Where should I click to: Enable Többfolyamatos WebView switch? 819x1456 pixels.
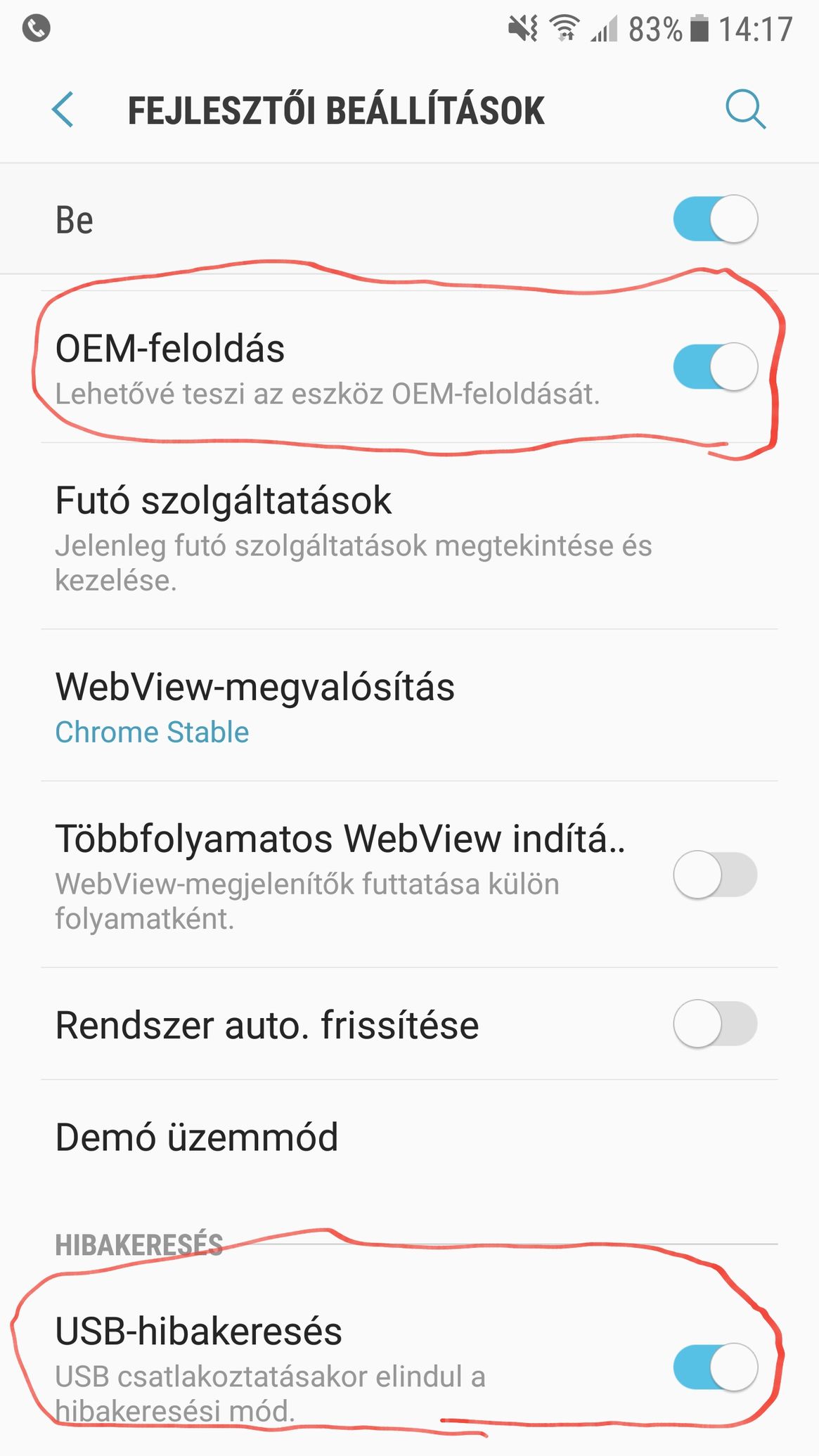(x=716, y=875)
